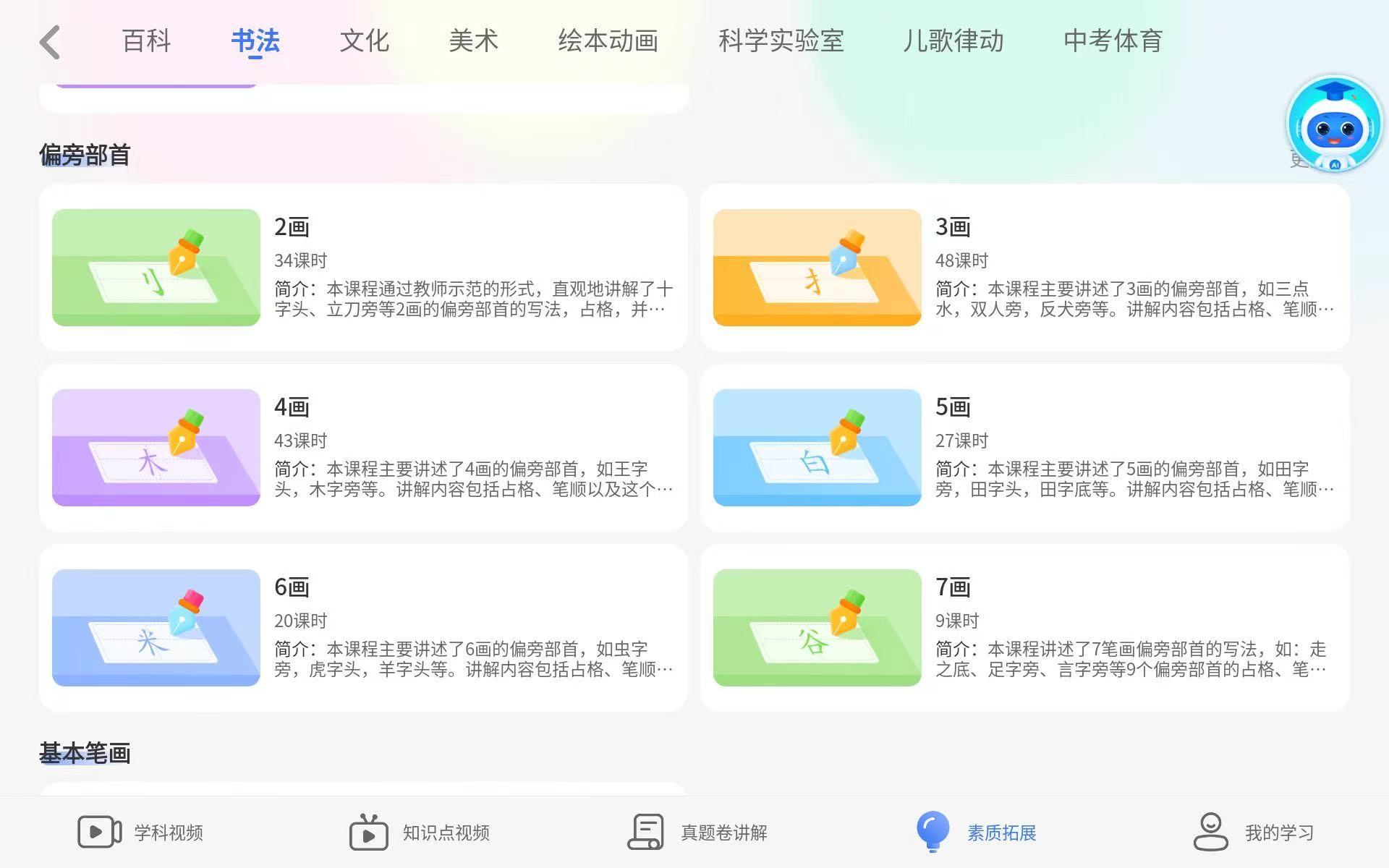Open the 我的学习 page

click(1254, 833)
